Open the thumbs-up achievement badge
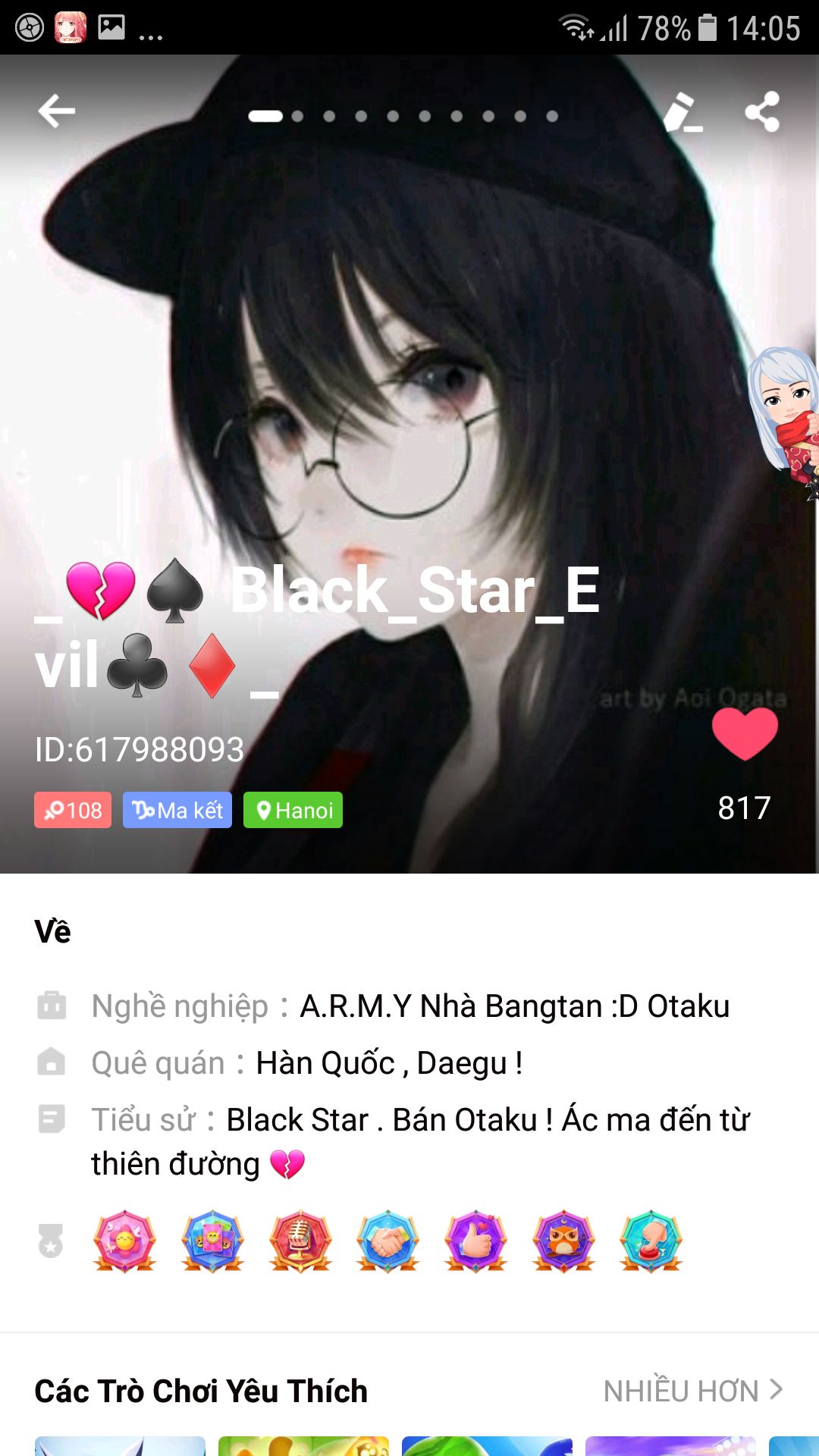Viewport: 819px width, 1456px height. (475, 1241)
